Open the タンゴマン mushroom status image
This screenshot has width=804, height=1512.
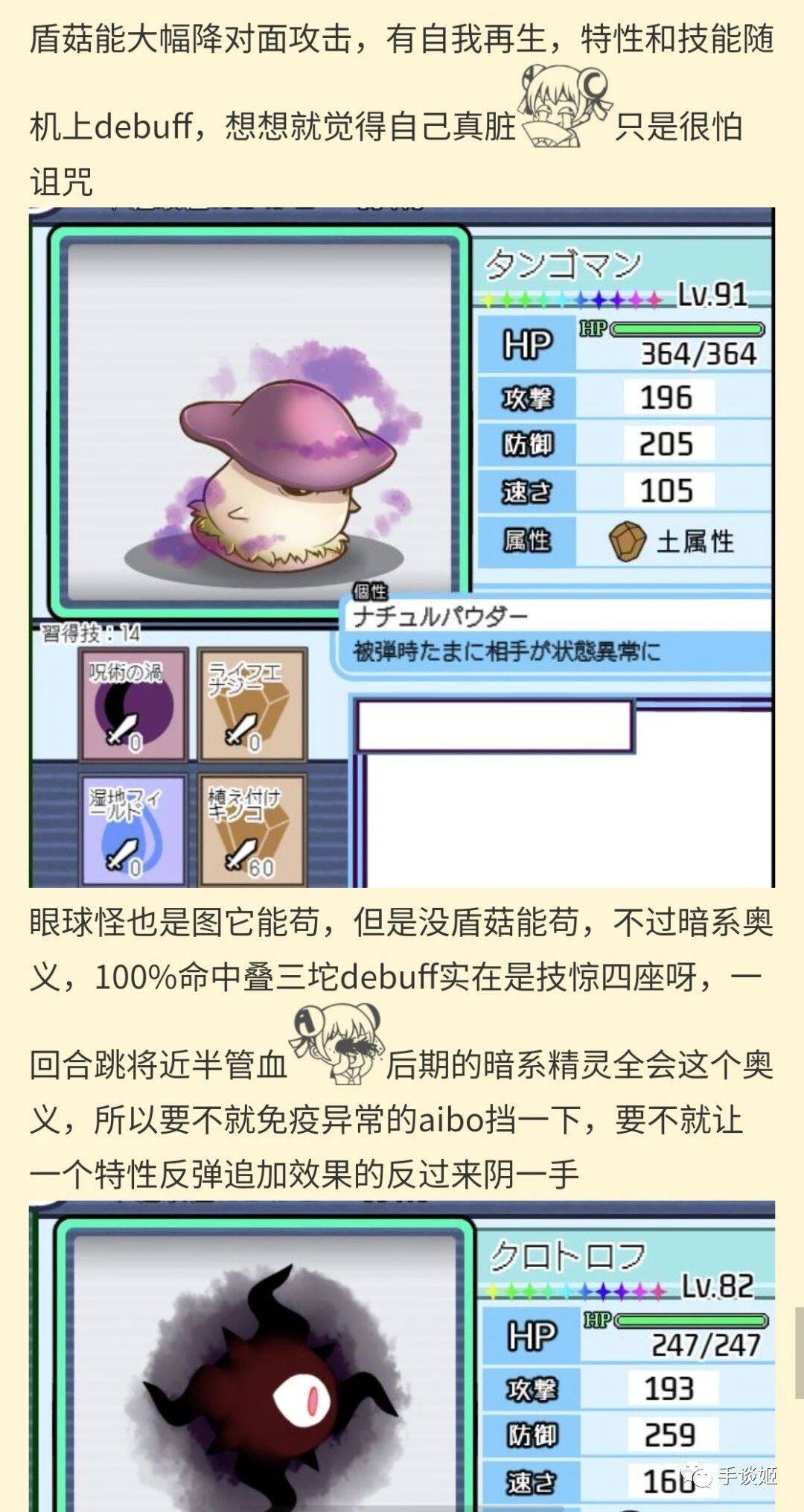point(402,547)
